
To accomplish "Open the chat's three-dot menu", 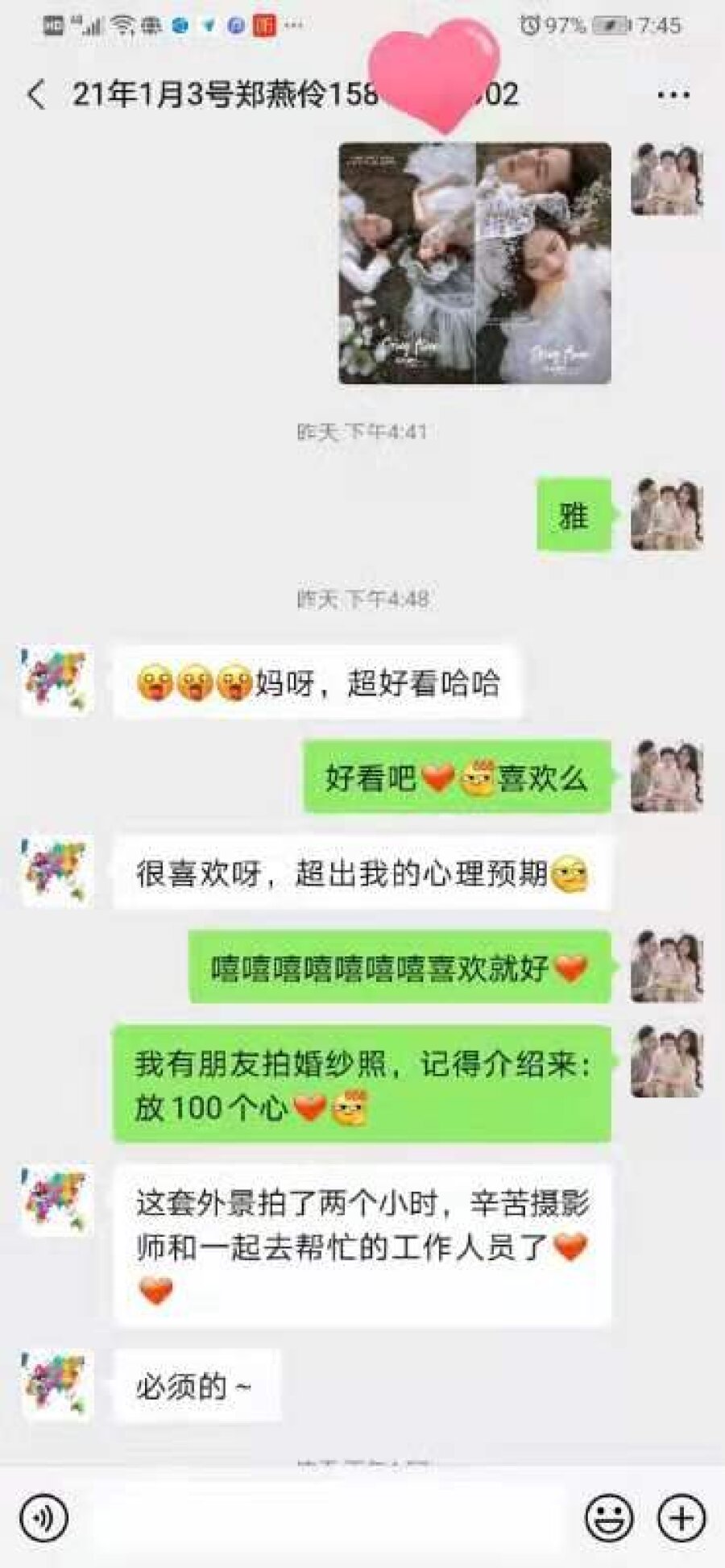I will (673, 95).
